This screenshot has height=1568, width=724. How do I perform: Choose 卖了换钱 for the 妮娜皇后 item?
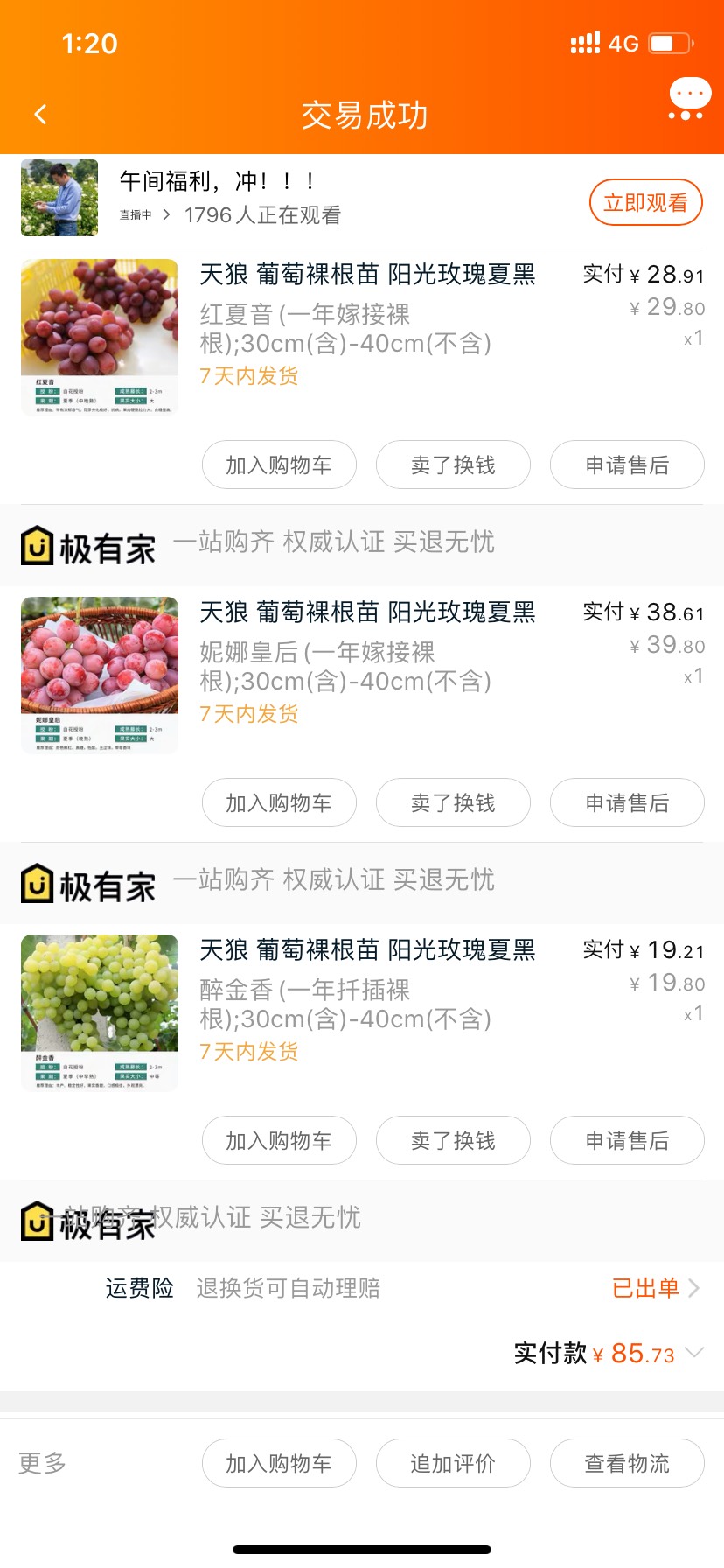453,802
